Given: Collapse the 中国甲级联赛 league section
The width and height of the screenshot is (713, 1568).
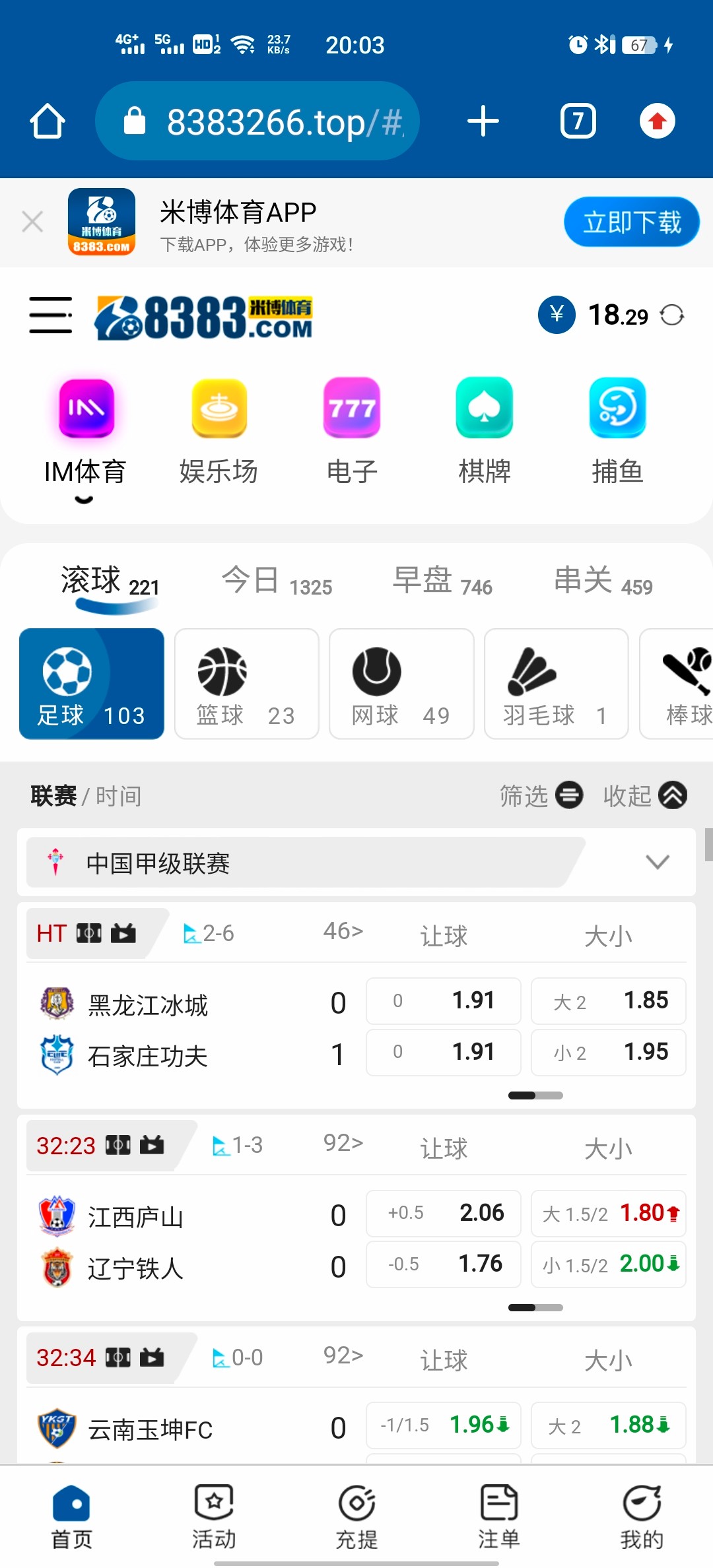Looking at the screenshot, I should [x=657, y=862].
